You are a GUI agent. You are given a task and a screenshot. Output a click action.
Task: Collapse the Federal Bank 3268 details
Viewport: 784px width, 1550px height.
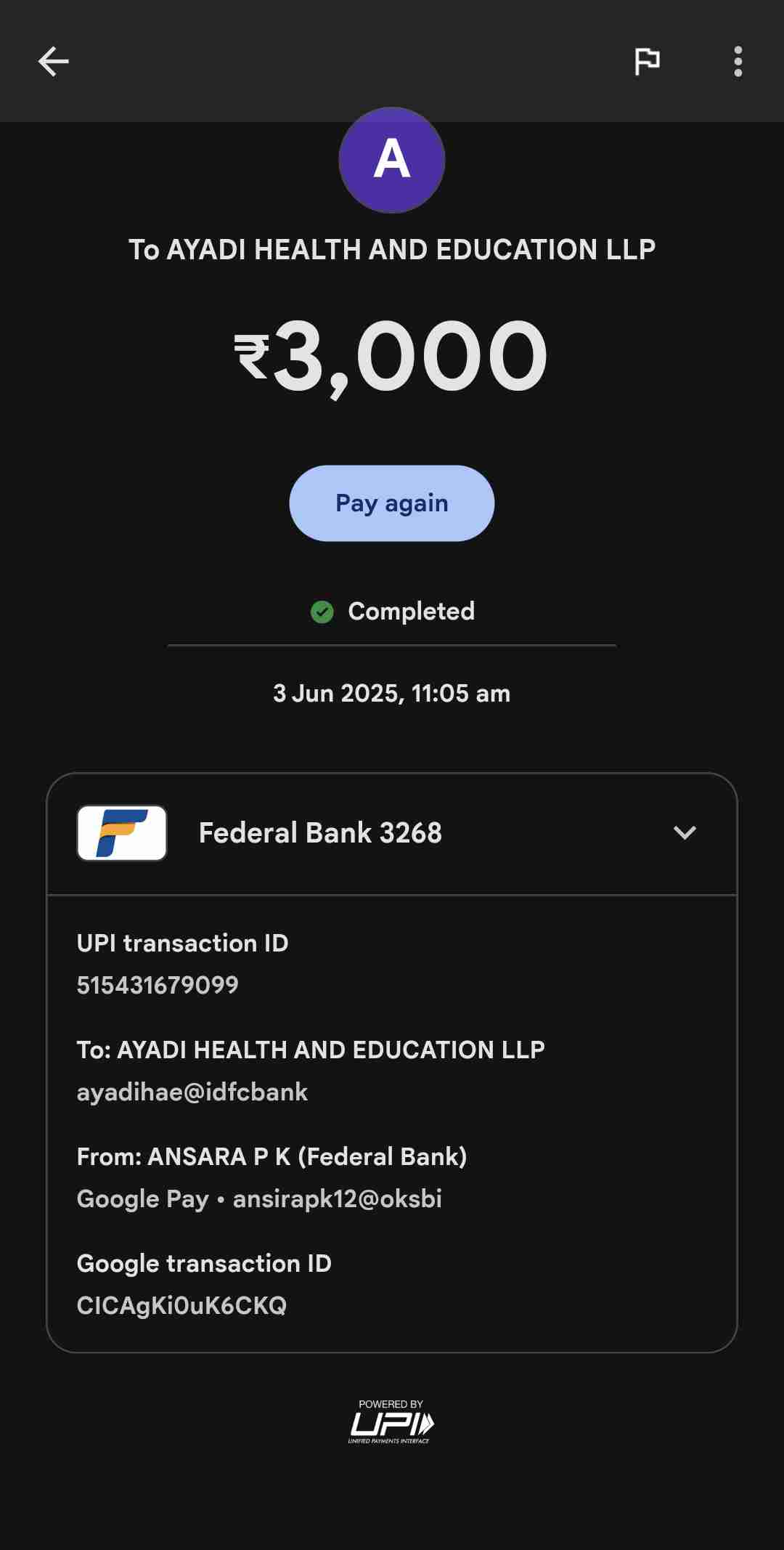tap(685, 832)
